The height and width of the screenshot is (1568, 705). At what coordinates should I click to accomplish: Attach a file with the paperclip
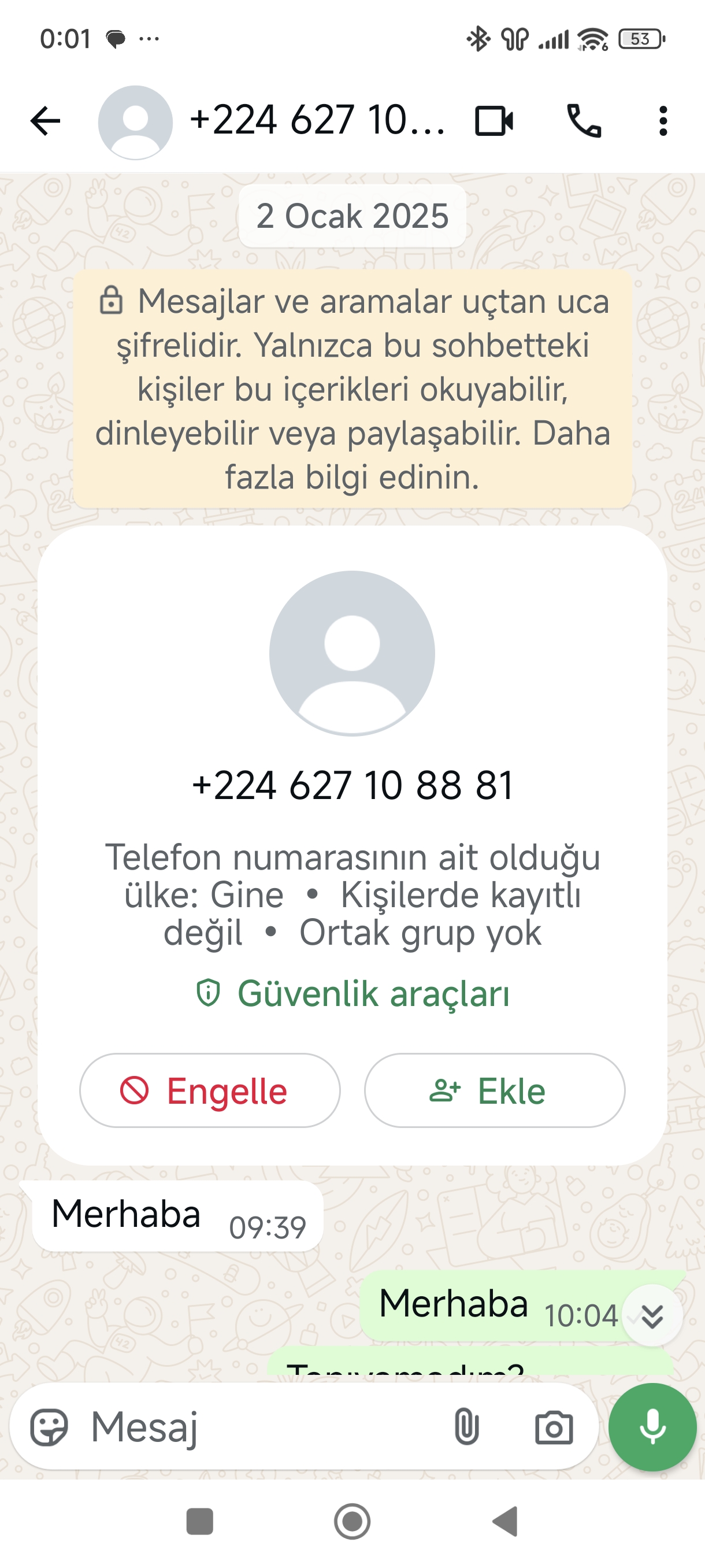point(466,1427)
